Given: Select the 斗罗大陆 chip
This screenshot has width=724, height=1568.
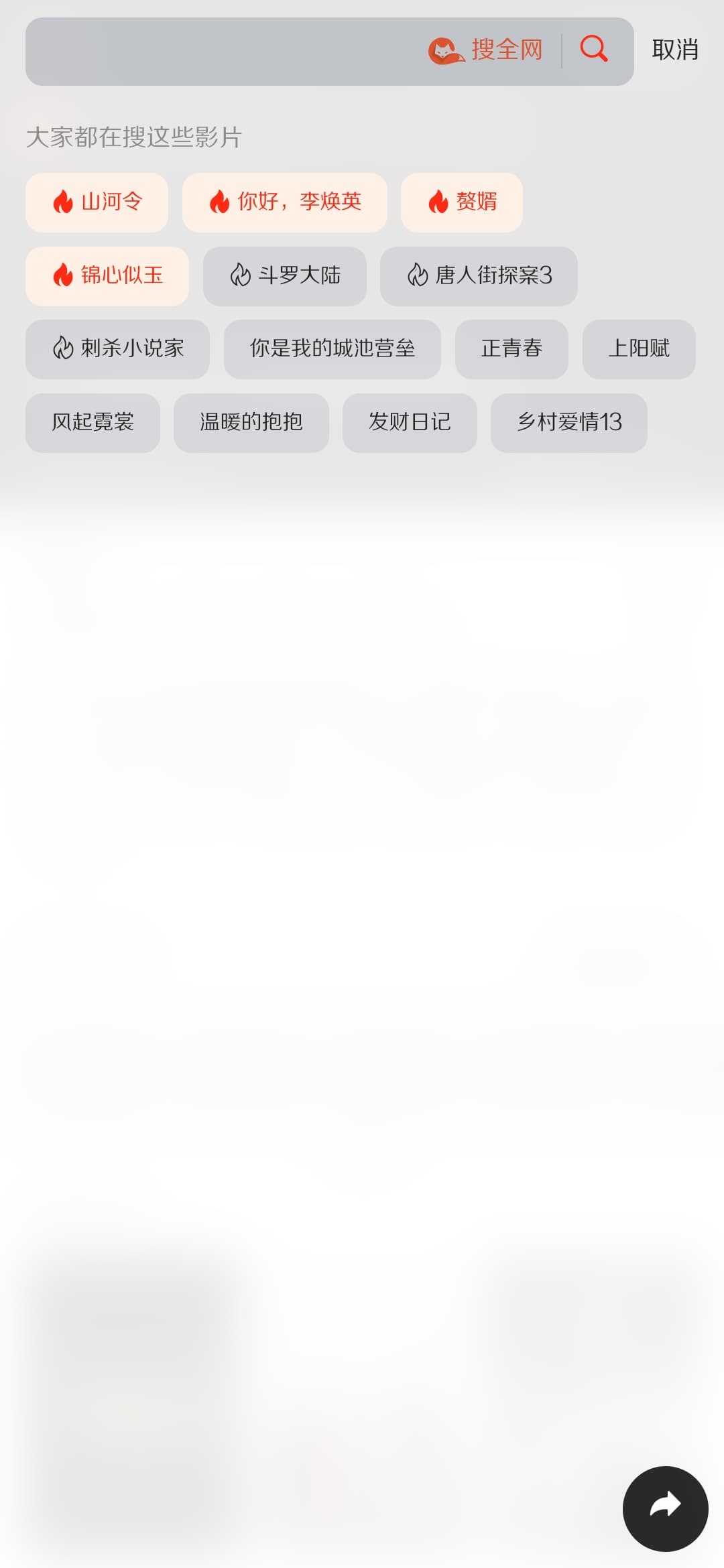Looking at the screenshot, I should pos(285,276).
